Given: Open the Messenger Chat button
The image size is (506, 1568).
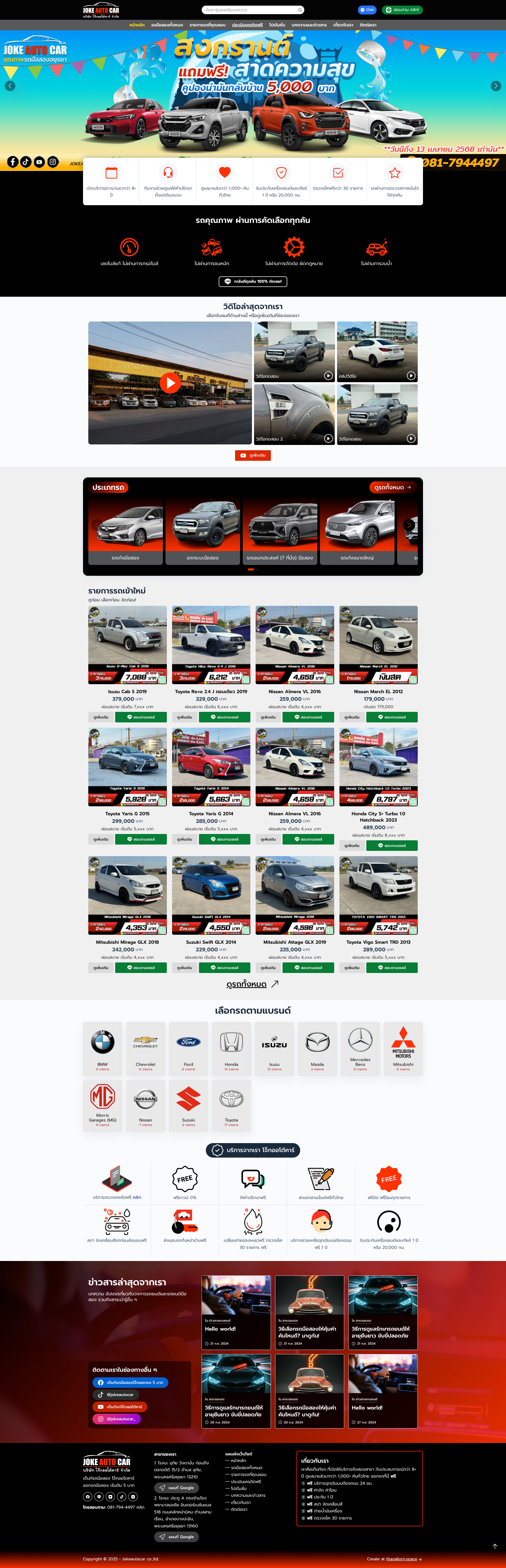Looking at the screenshot, I should click(367, 10).
